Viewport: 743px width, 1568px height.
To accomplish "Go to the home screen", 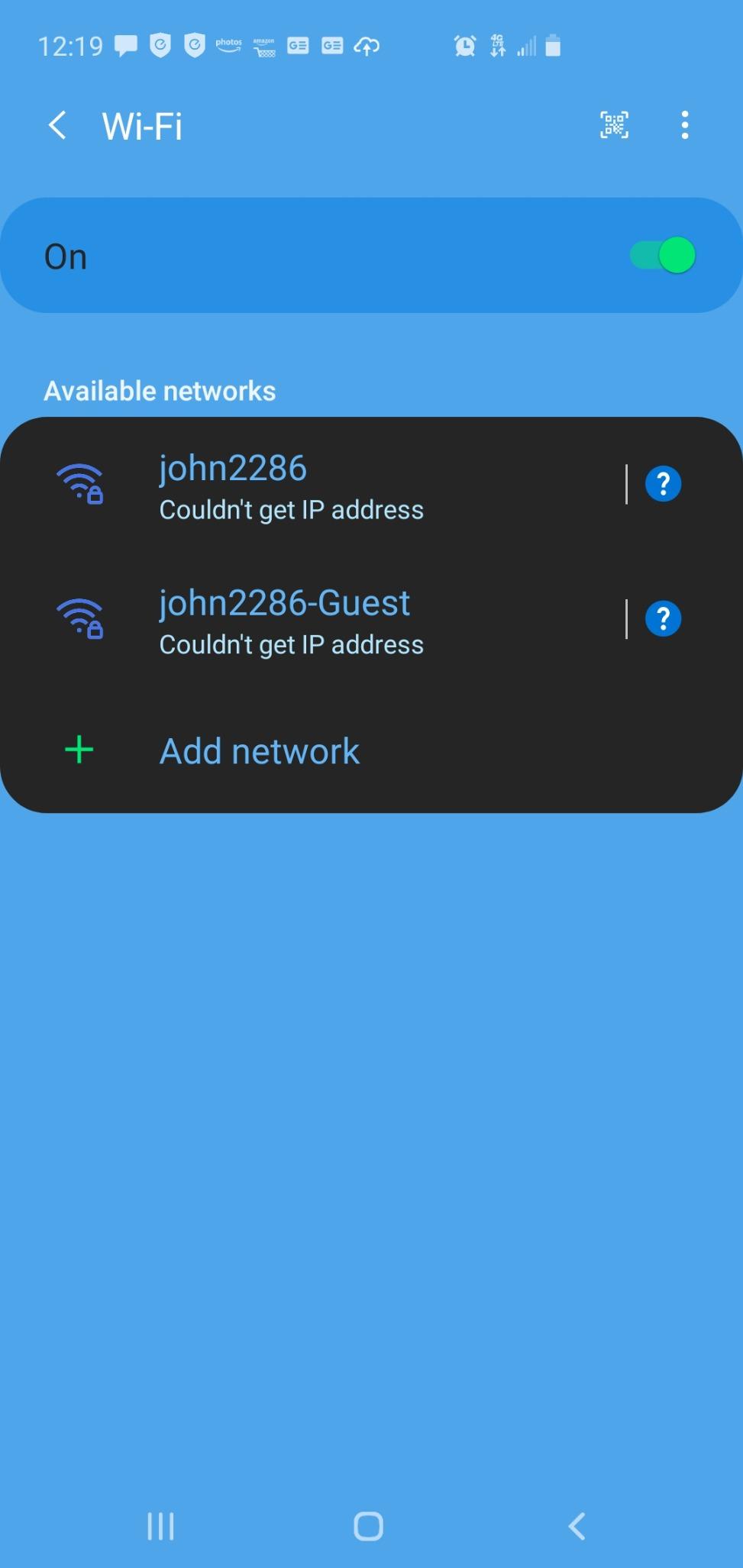I will coord(369,1527).
